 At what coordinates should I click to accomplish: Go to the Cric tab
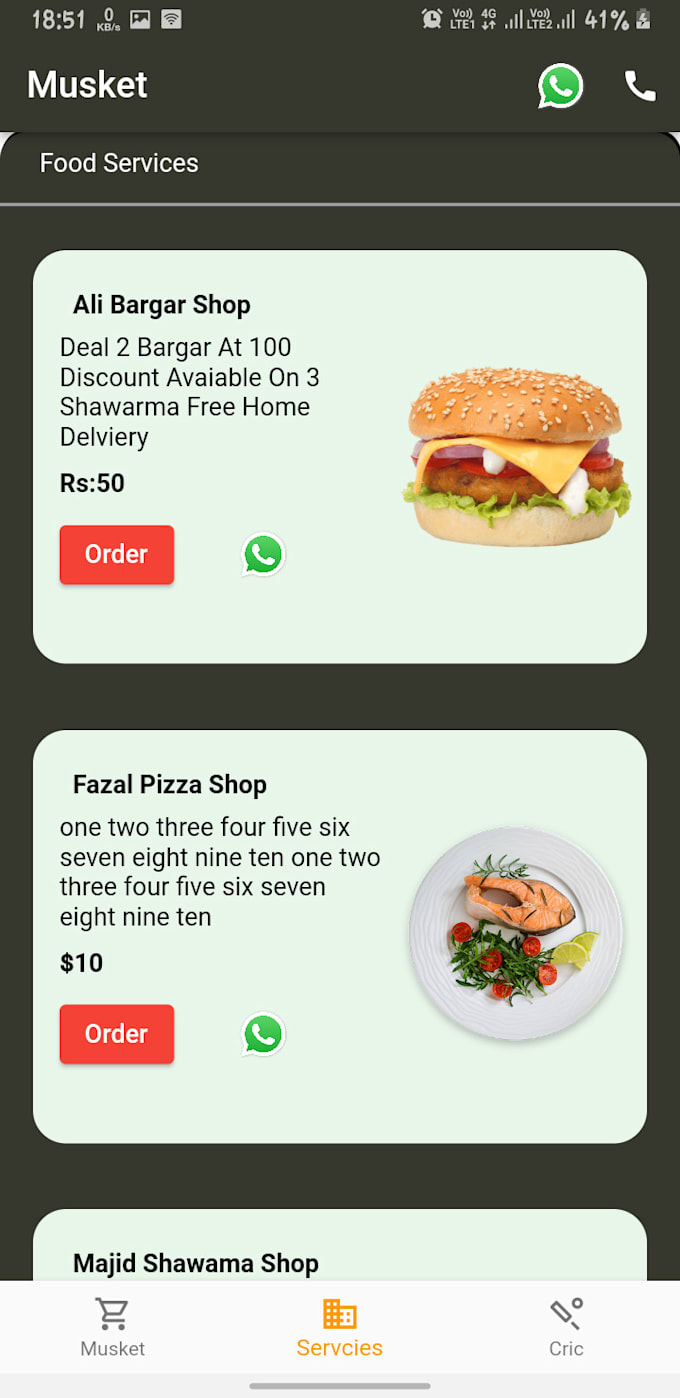tap(566, 1328)
